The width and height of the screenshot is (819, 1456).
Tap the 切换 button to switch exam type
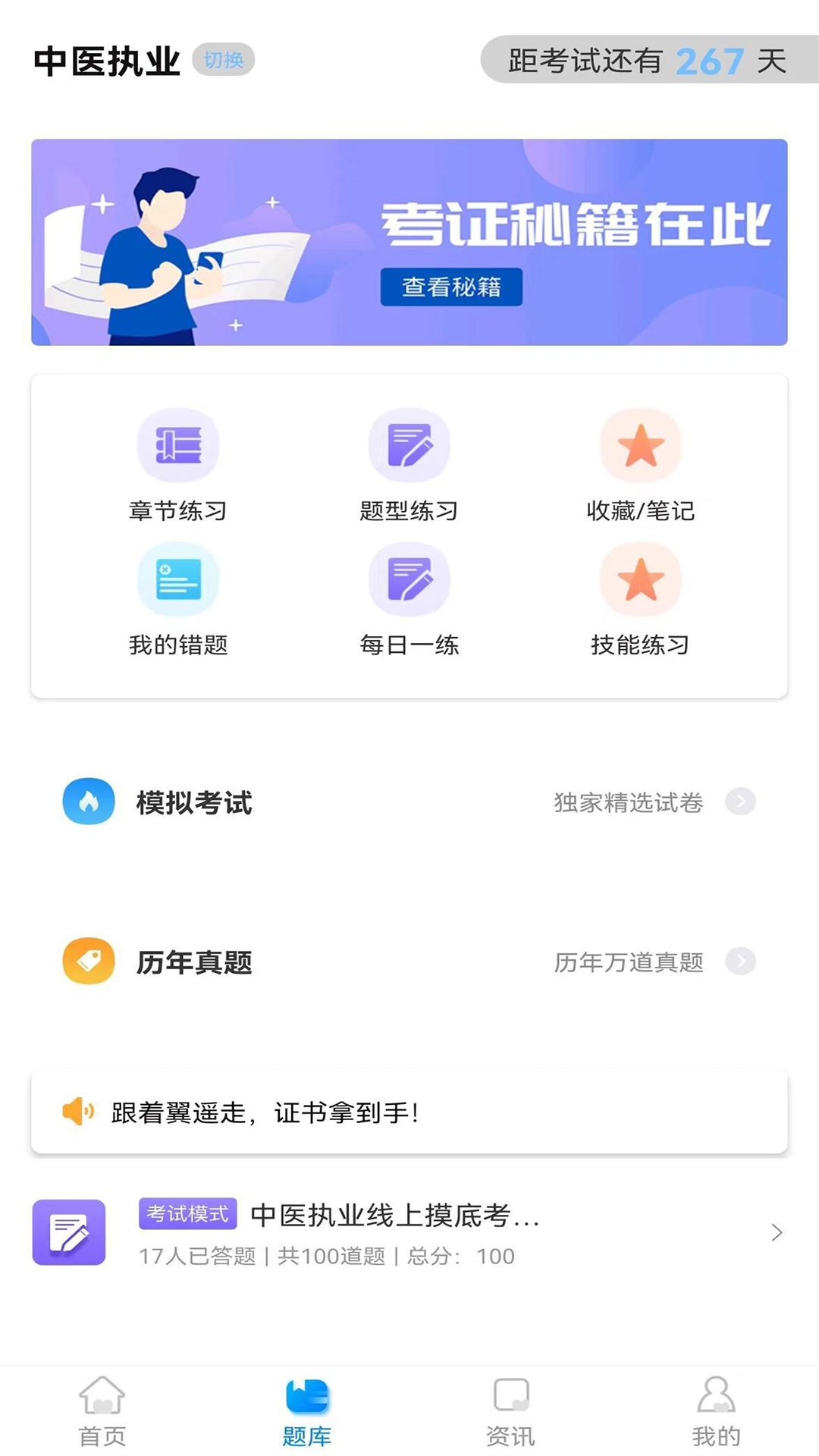coord(223,60)
